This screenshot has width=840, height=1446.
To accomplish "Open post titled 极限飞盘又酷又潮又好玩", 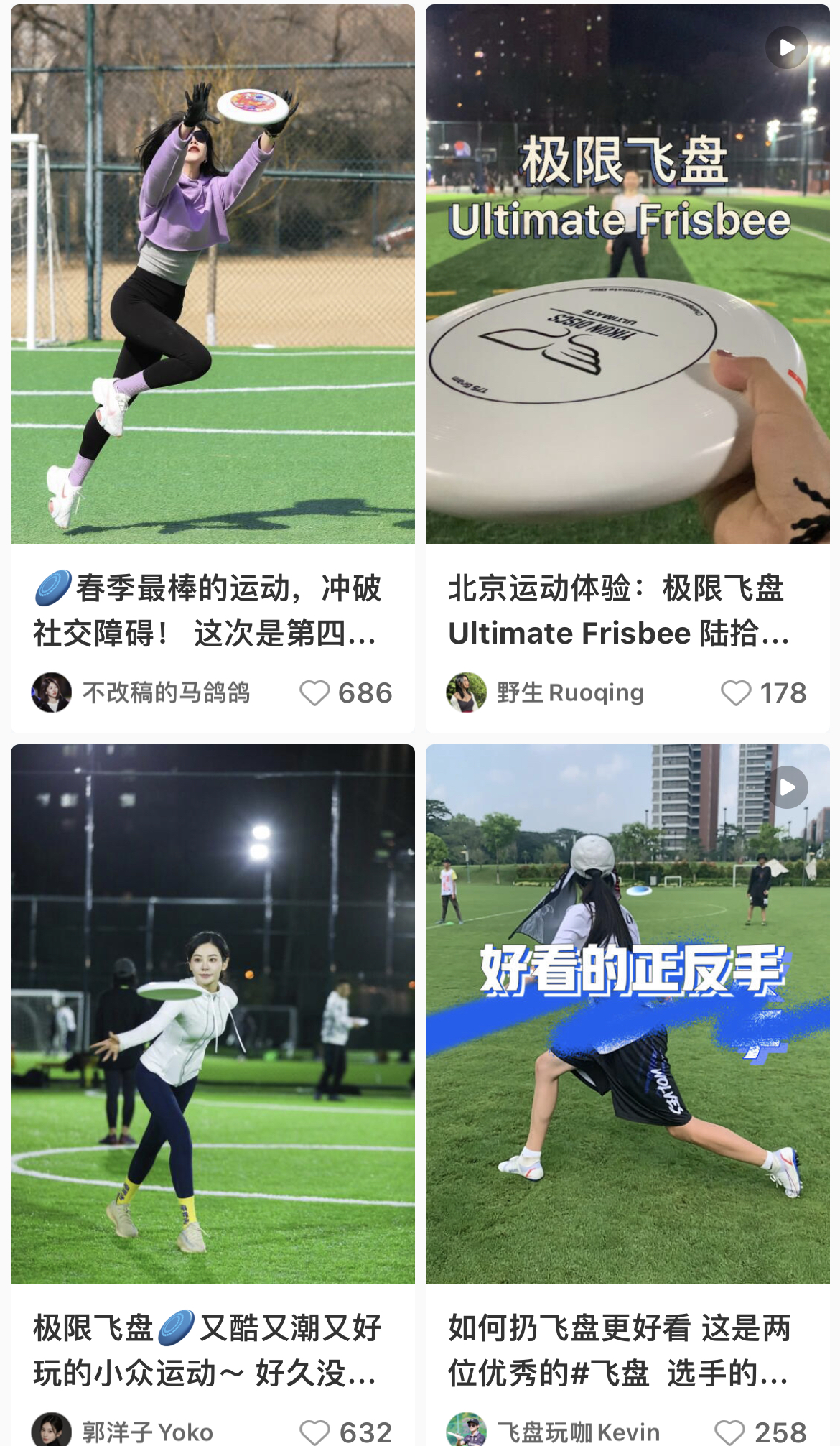I will click(208, 1350).
